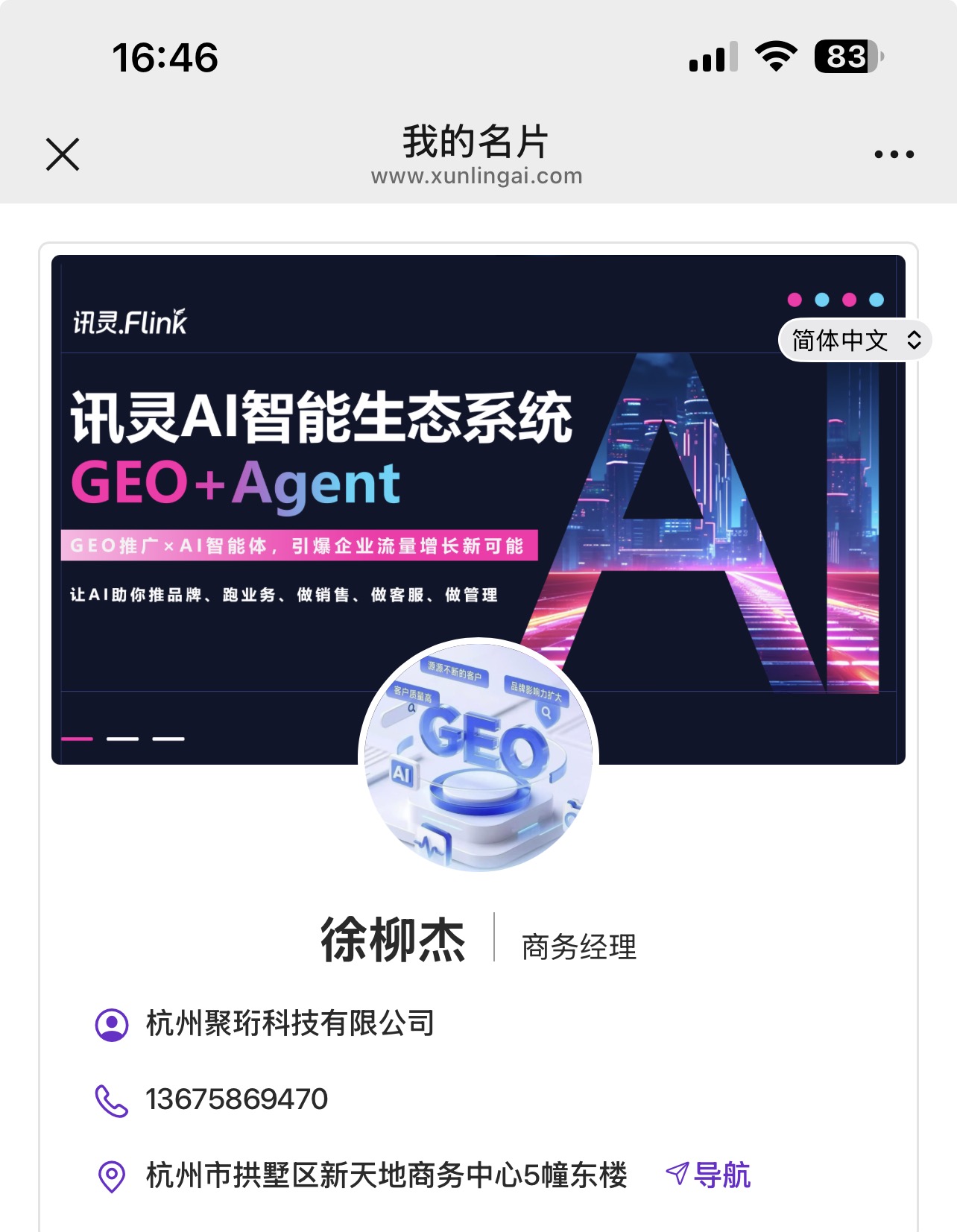Image resolution: width=957 pixels, height=1232 pixels.
Task: Tap the 导航 navigation link
Action: (x=709, y=1175)
